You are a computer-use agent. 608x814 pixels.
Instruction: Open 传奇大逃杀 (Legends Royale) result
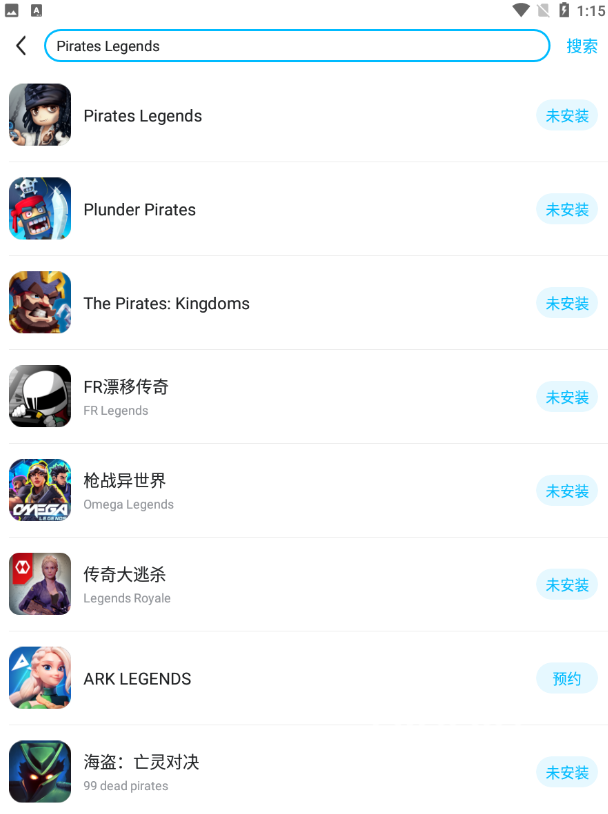126,584
